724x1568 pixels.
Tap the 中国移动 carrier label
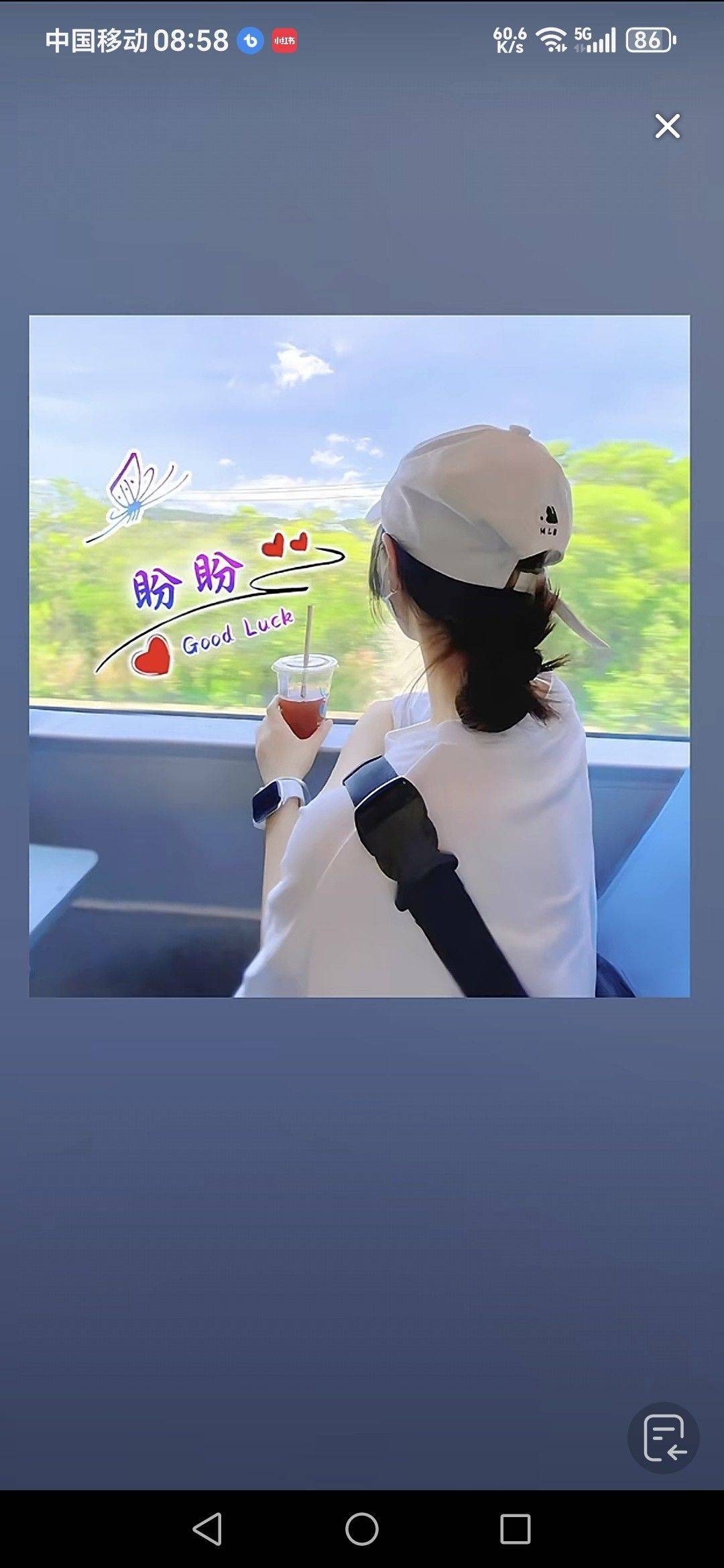[97, 40]
